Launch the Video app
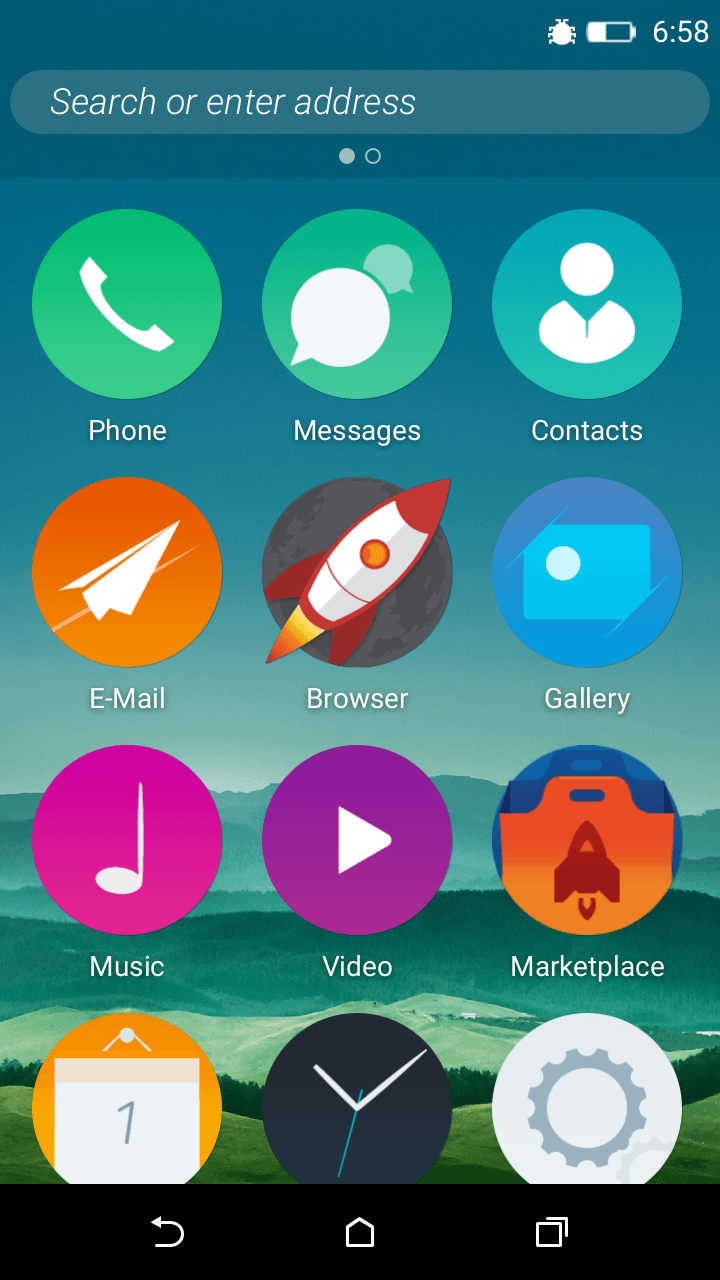 tap(357, 840)
